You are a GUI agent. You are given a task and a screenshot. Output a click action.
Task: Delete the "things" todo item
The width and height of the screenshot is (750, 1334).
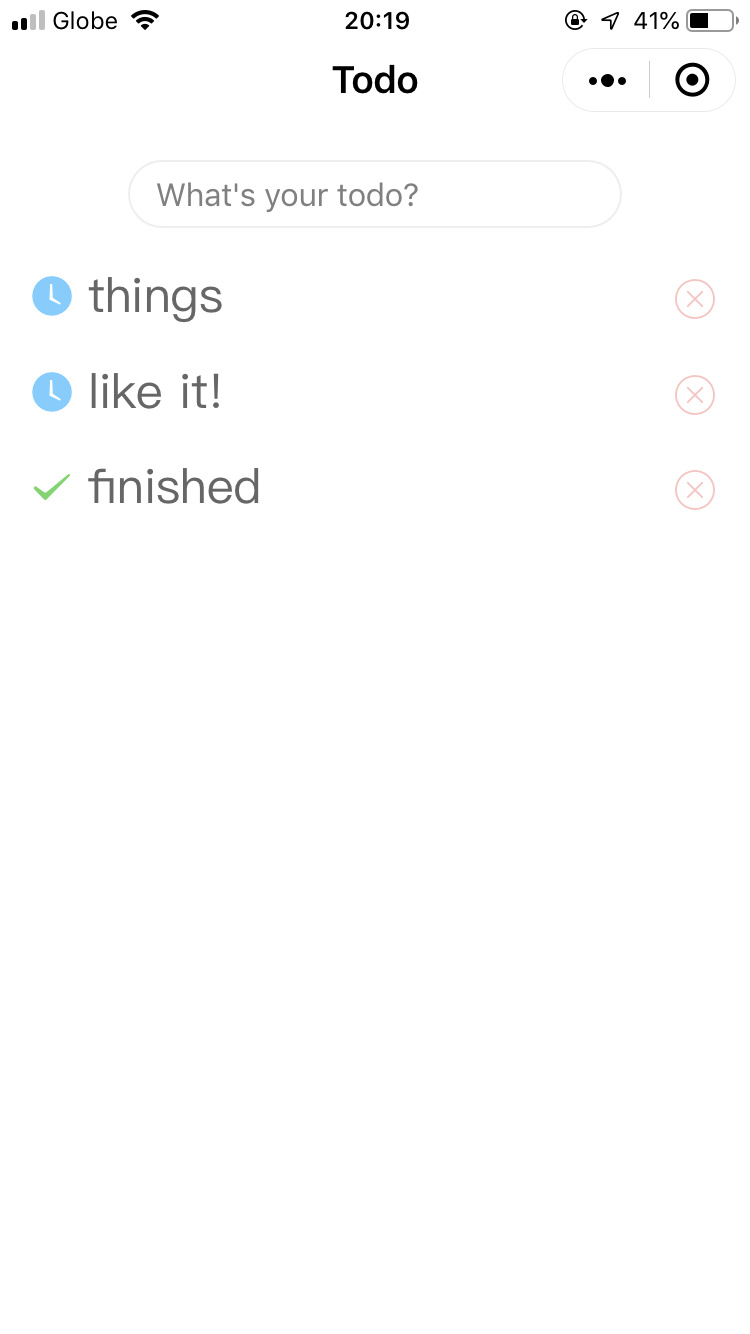tap(695, 299)
